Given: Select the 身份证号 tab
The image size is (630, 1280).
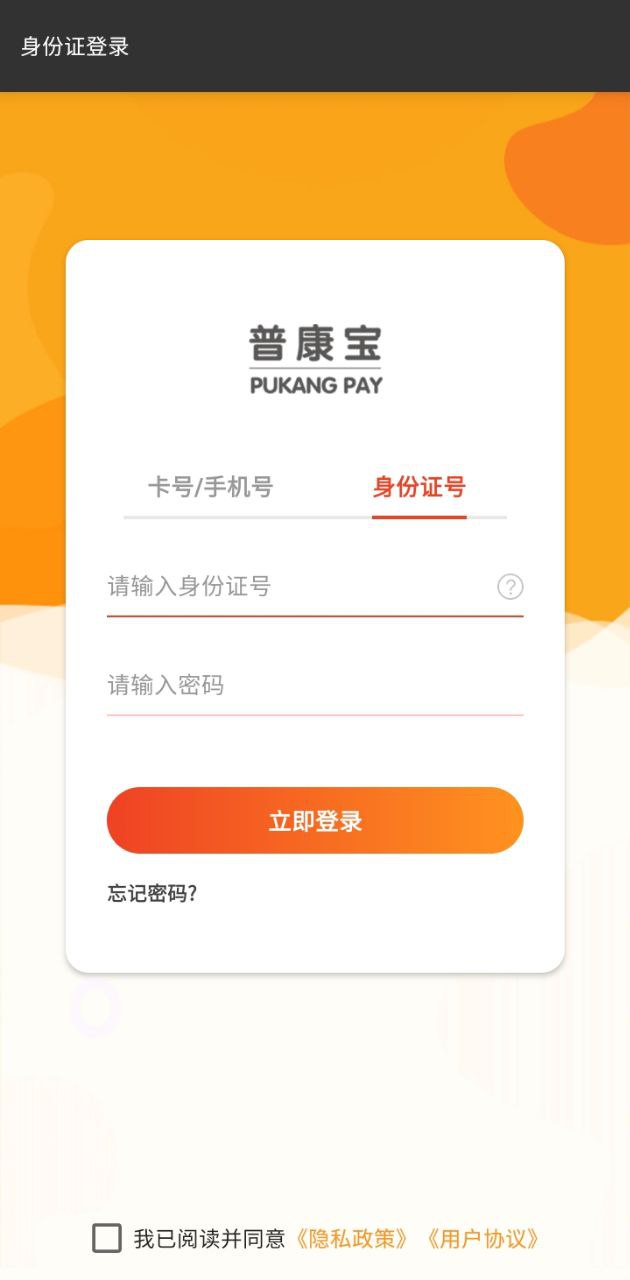Looking at the screenshot, I should click(419, 488).
